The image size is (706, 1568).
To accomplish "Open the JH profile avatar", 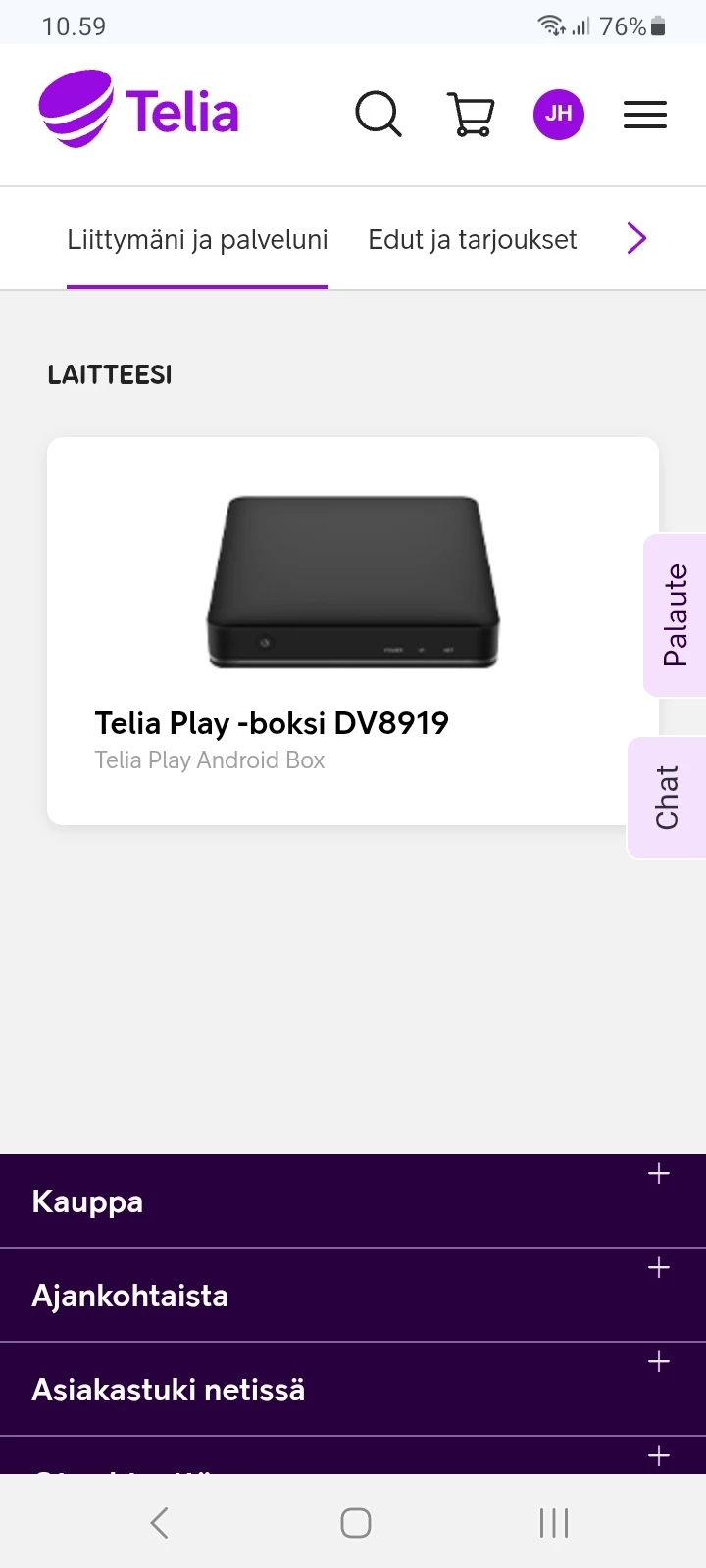I will point(559,115).
